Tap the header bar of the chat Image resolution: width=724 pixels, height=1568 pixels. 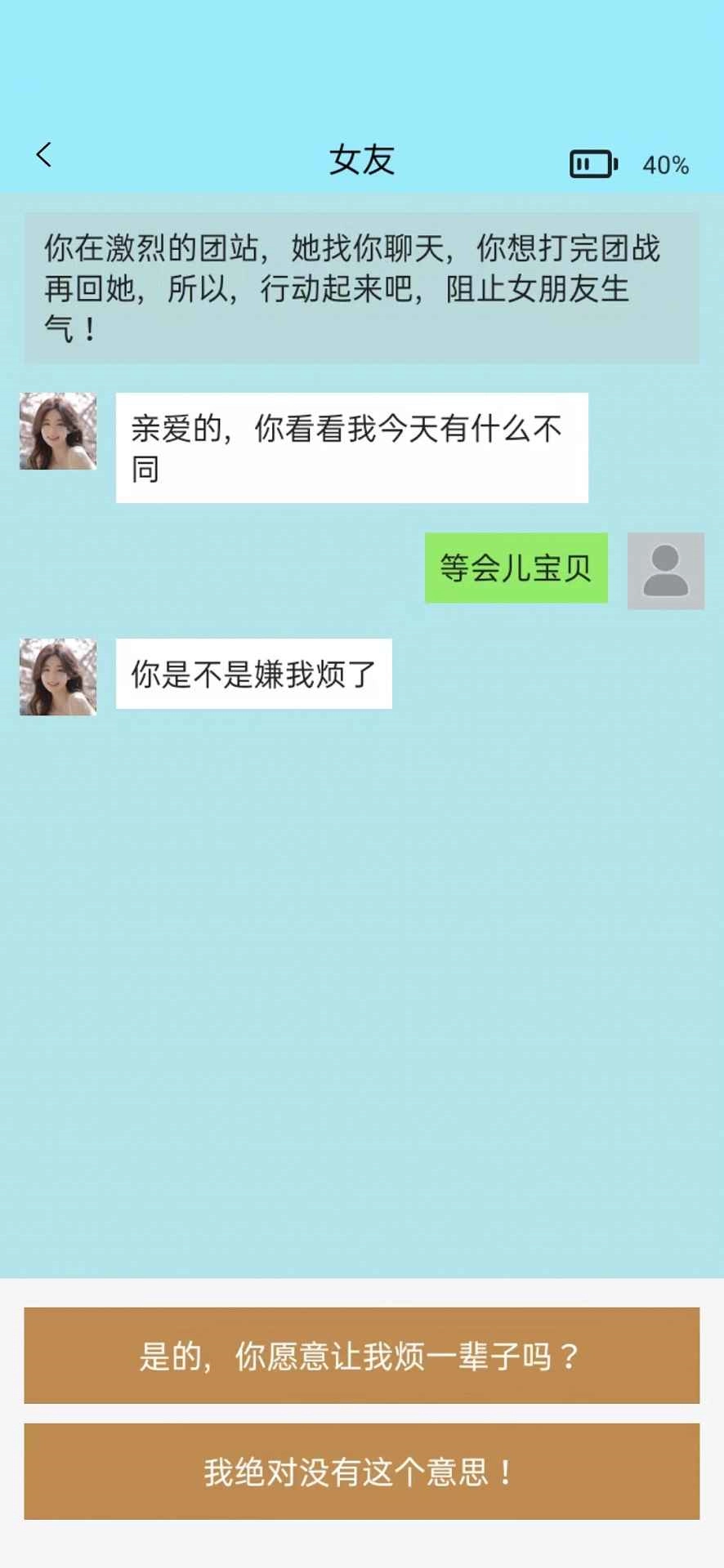[x=362, y=160]
